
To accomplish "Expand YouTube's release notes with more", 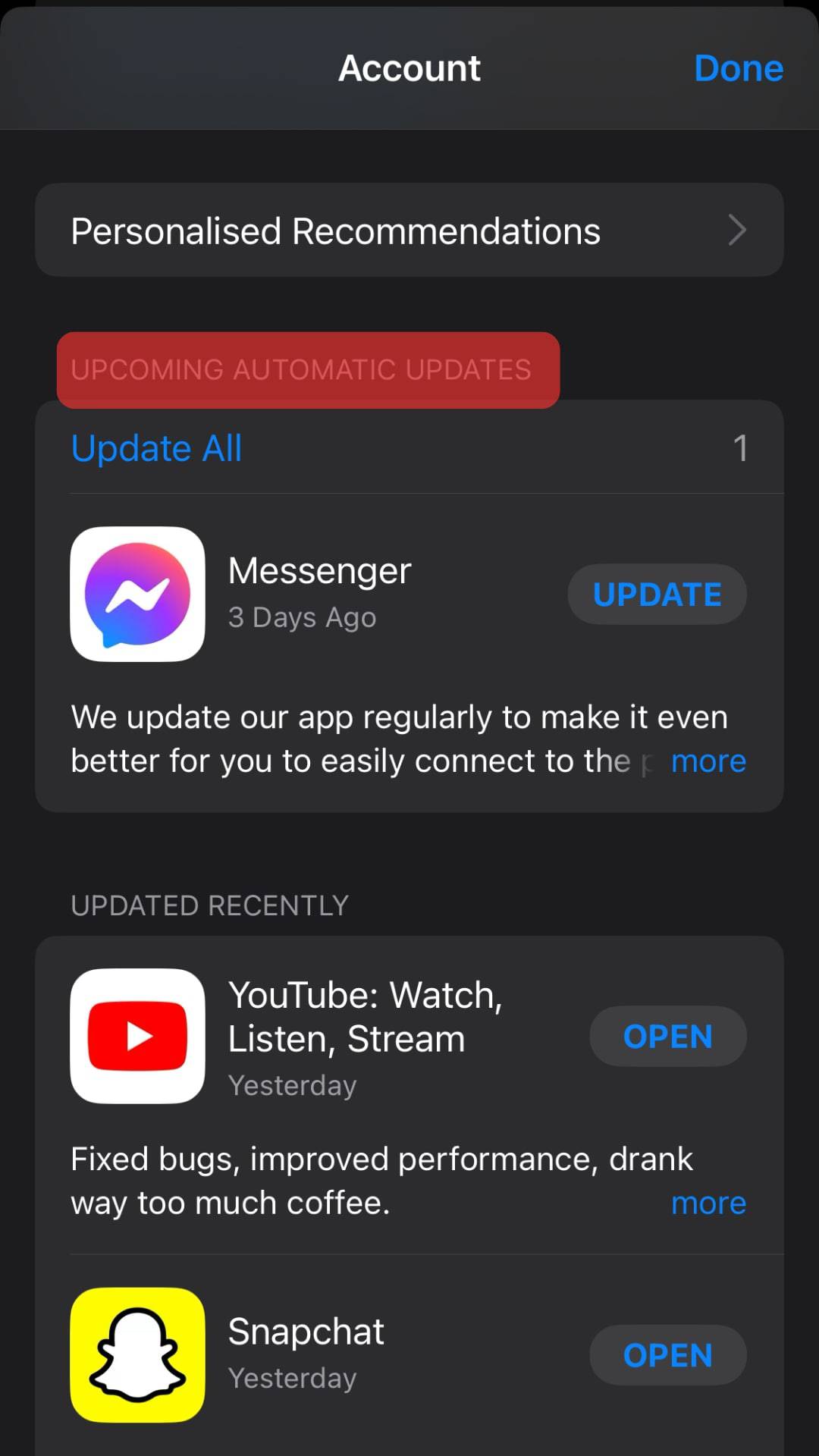I will pos(708,1203).
